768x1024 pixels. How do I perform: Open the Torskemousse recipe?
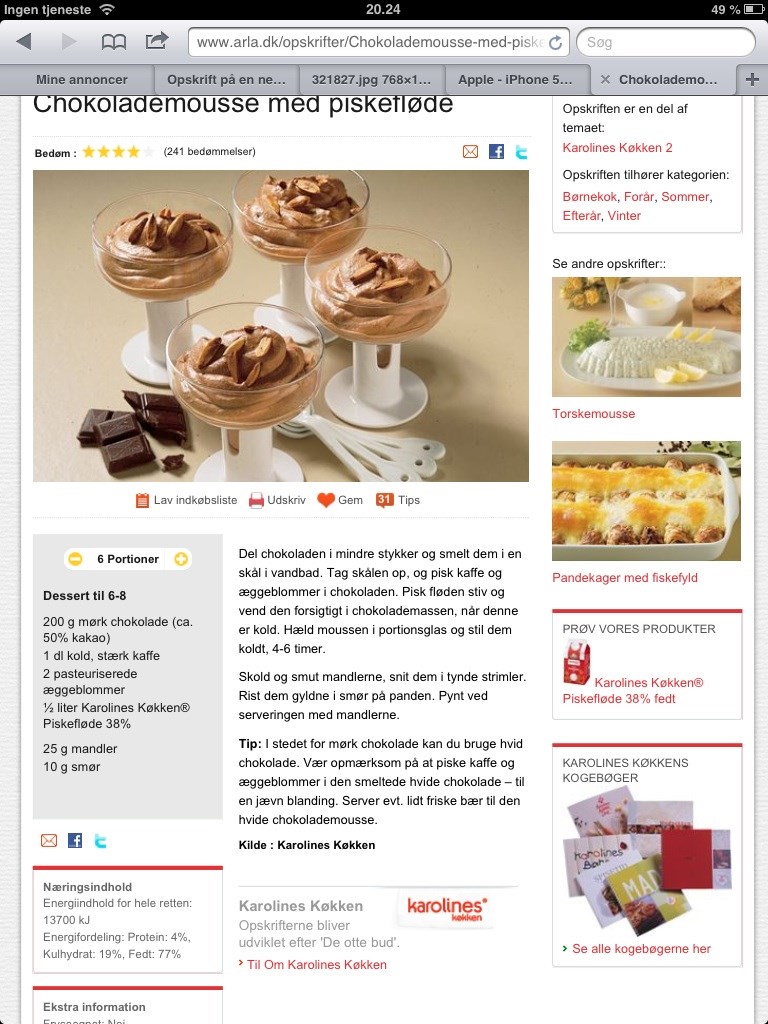tap(593, 414)
